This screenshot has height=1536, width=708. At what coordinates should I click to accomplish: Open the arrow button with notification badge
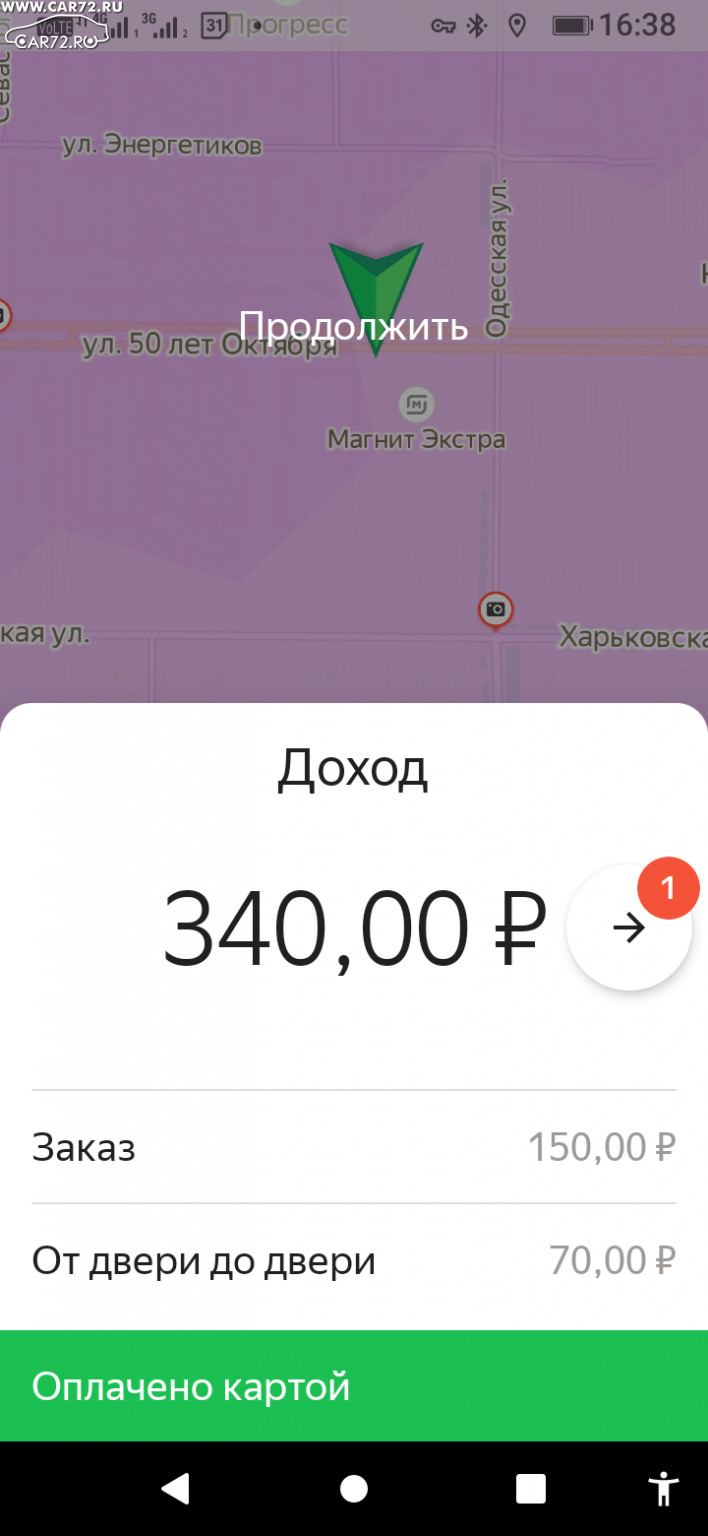(629, 928)
